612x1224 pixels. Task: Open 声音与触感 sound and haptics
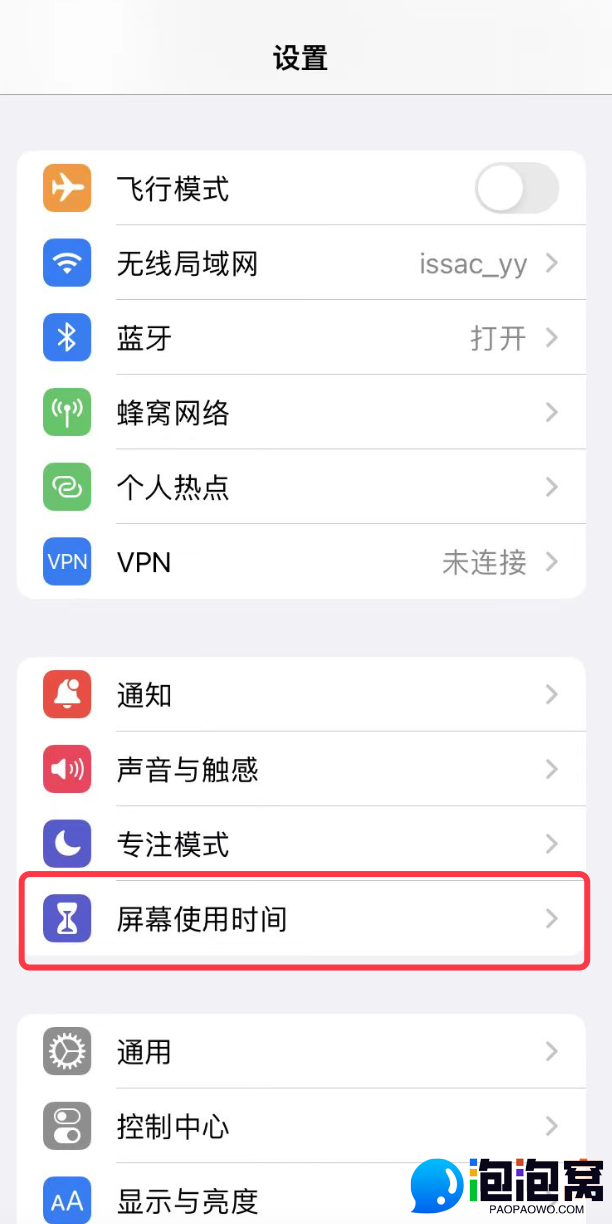pyautogui.click(x=300, y=770)
